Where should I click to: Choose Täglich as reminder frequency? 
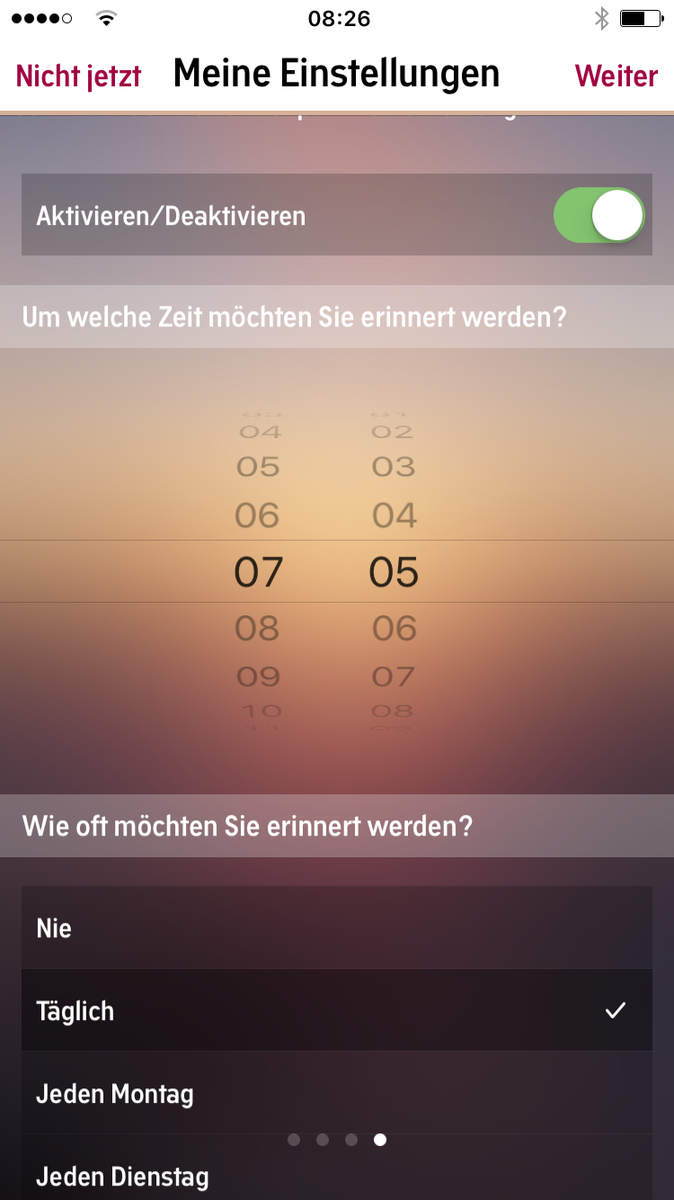[x=337, y=1010]
